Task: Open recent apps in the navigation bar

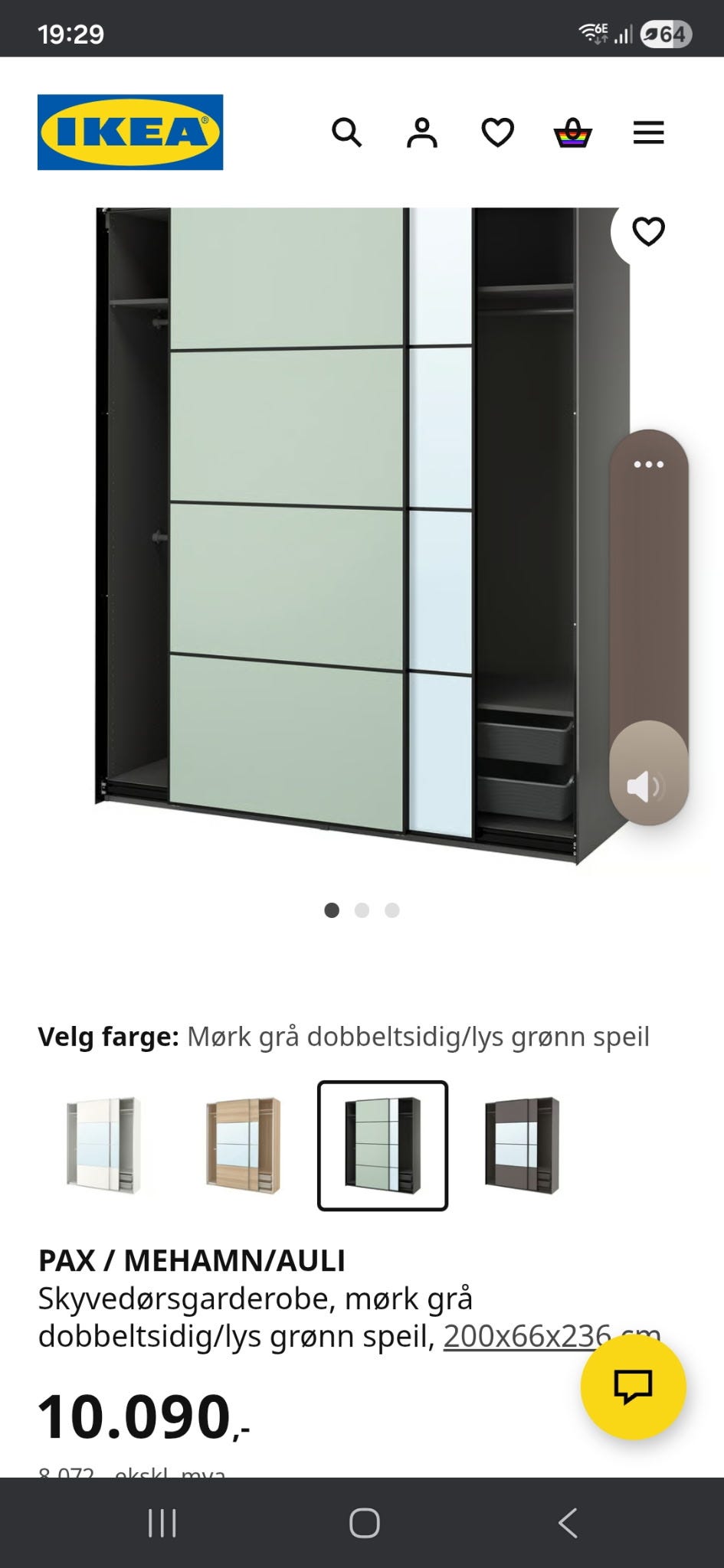Action: [163, 1524]
